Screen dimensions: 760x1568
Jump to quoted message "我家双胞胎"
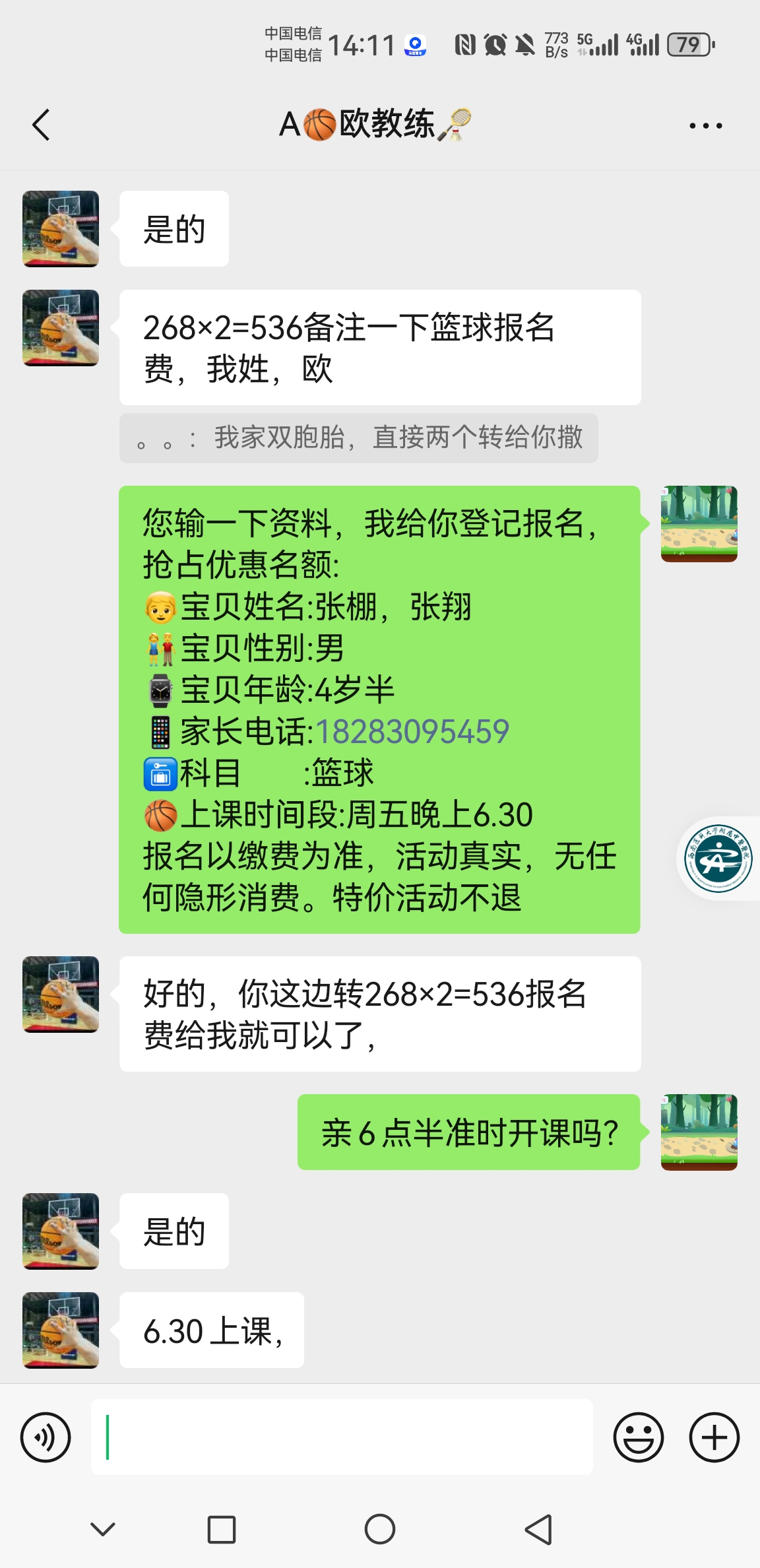(358, 438)
